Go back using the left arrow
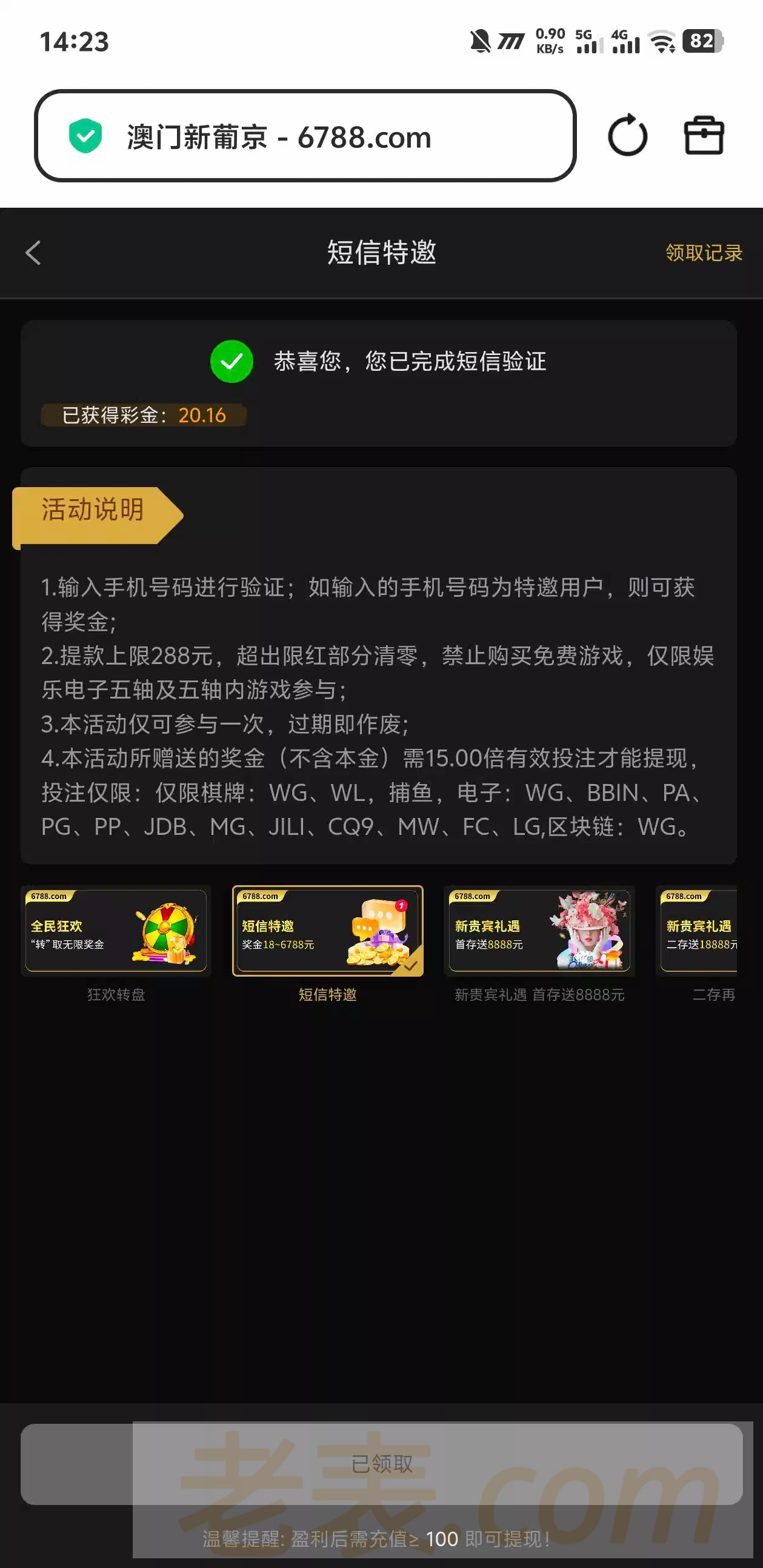 point(33,253)
